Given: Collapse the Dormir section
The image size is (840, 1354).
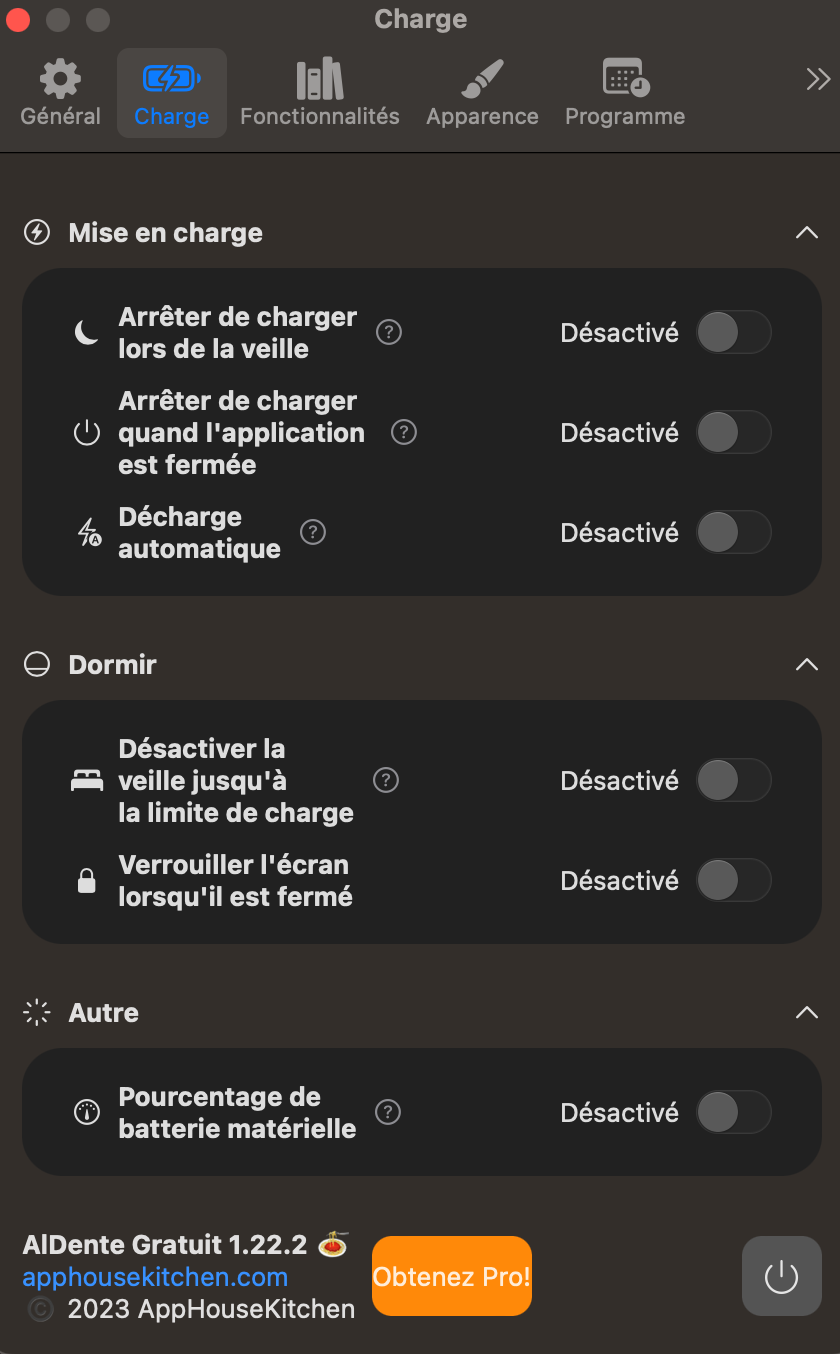Looking at the screenshot, I should click(806, 664).
